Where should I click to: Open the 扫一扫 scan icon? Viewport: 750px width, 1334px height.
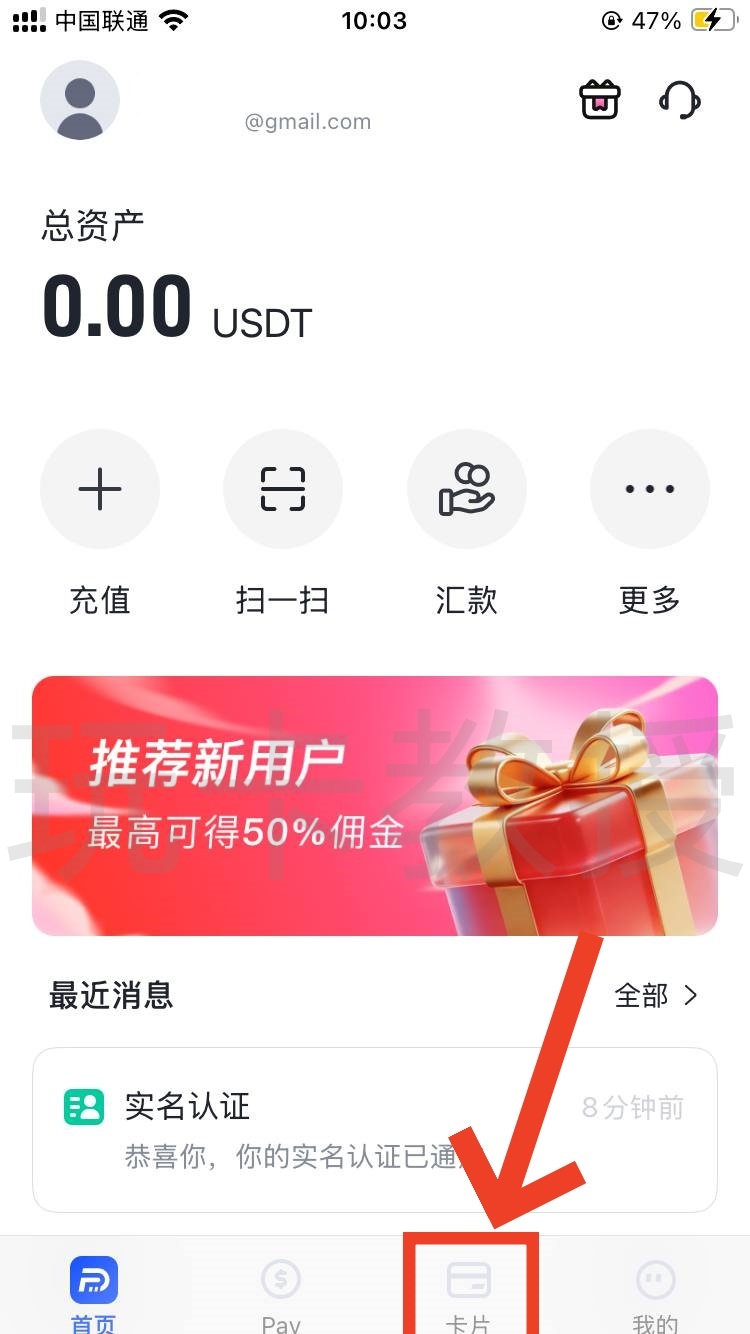(283, 489)
